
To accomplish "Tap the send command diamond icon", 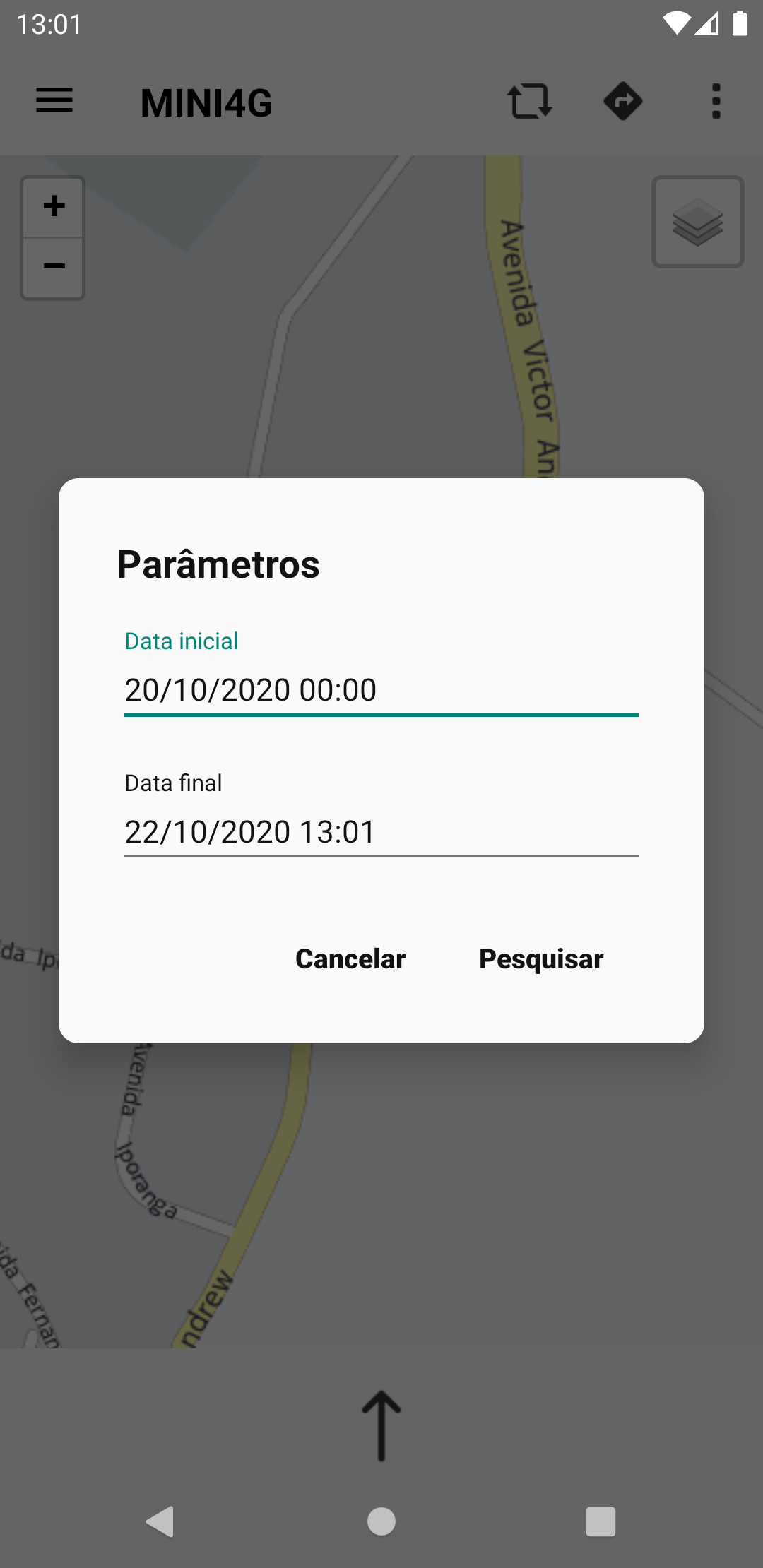I will [x=623, y=101].
